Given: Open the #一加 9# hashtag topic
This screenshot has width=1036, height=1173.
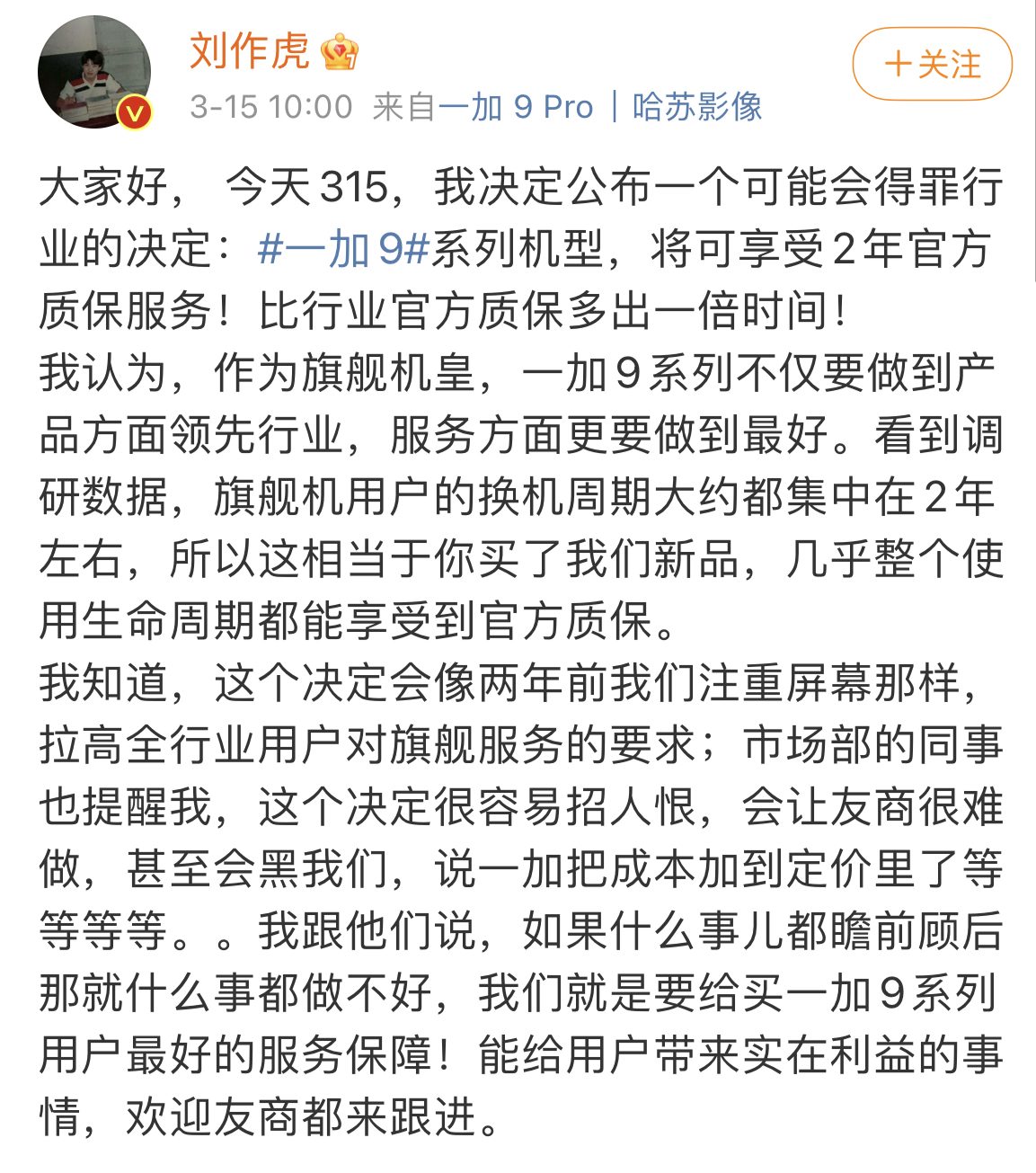Looking at the screenshot, I should [x=343, y=249].
